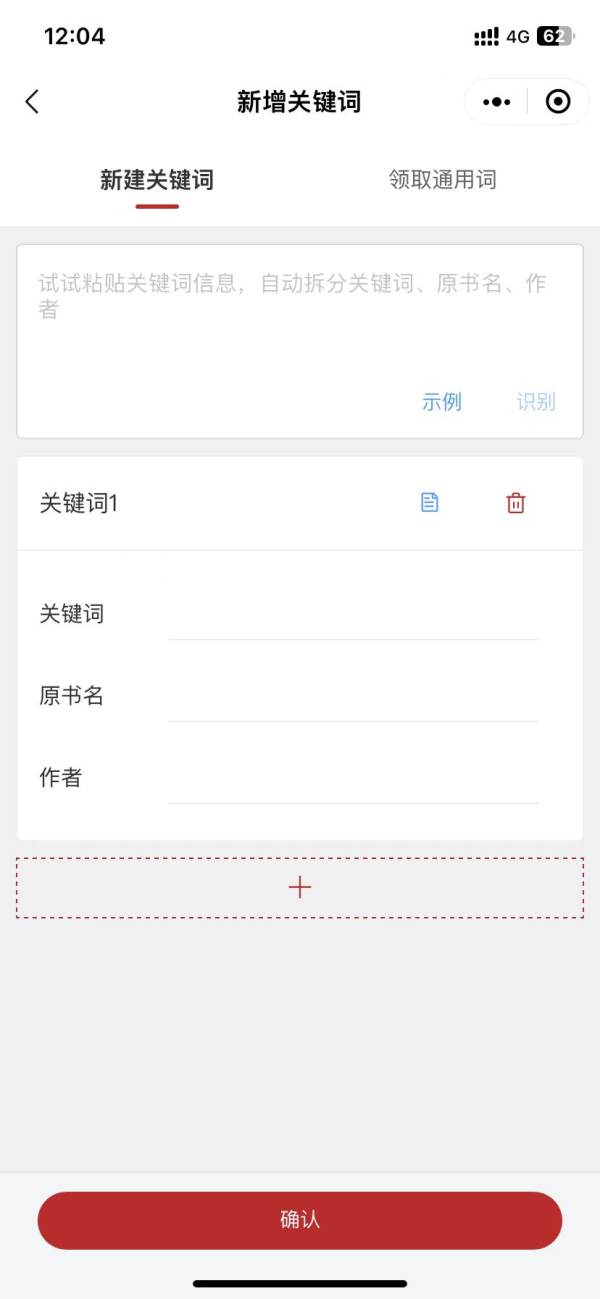
Task: Close the mini program with the circle icon
Action: tap(558, 102)
